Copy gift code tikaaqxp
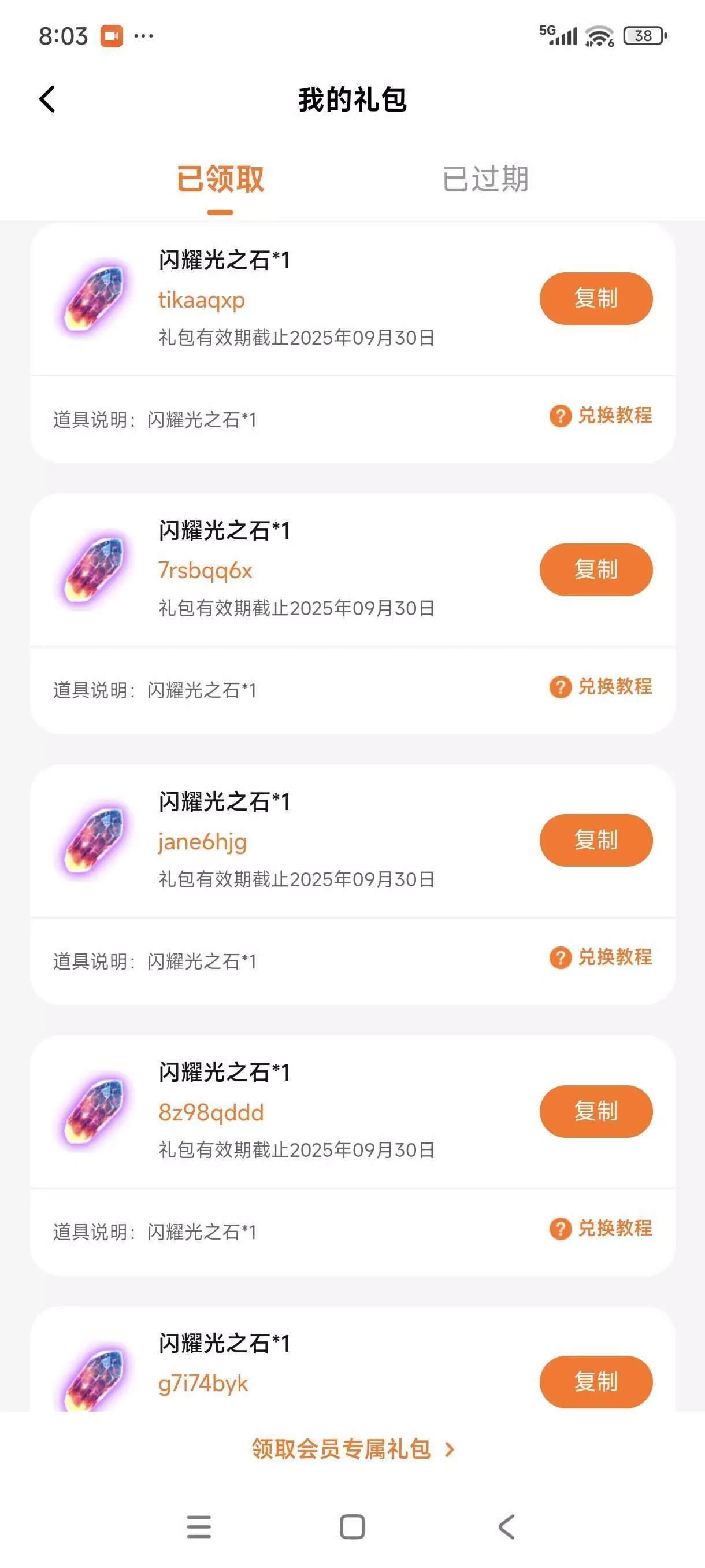 tap(596, 298)
